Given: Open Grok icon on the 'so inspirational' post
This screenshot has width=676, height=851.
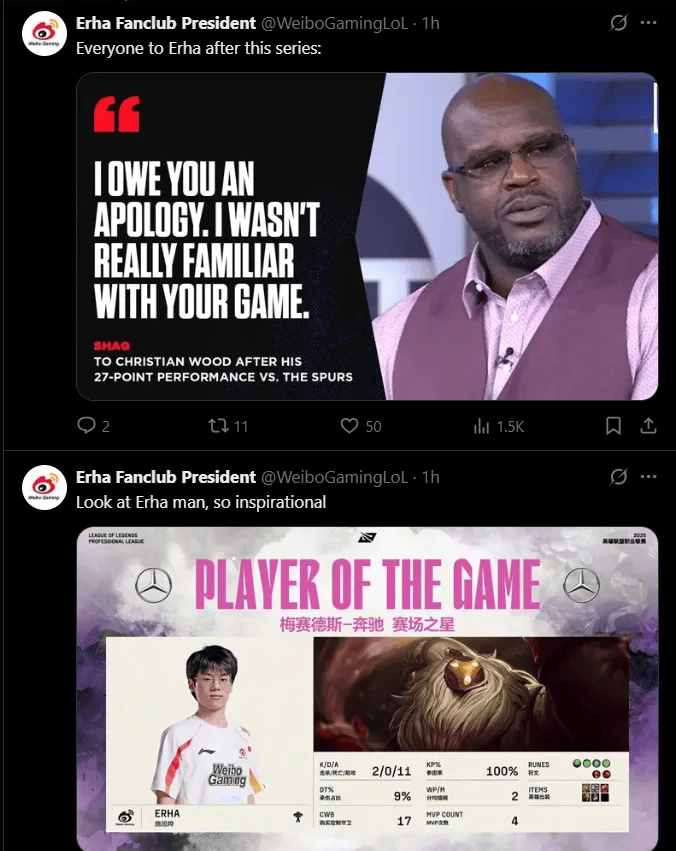Looking at the screenshot, I should (619, 477).
